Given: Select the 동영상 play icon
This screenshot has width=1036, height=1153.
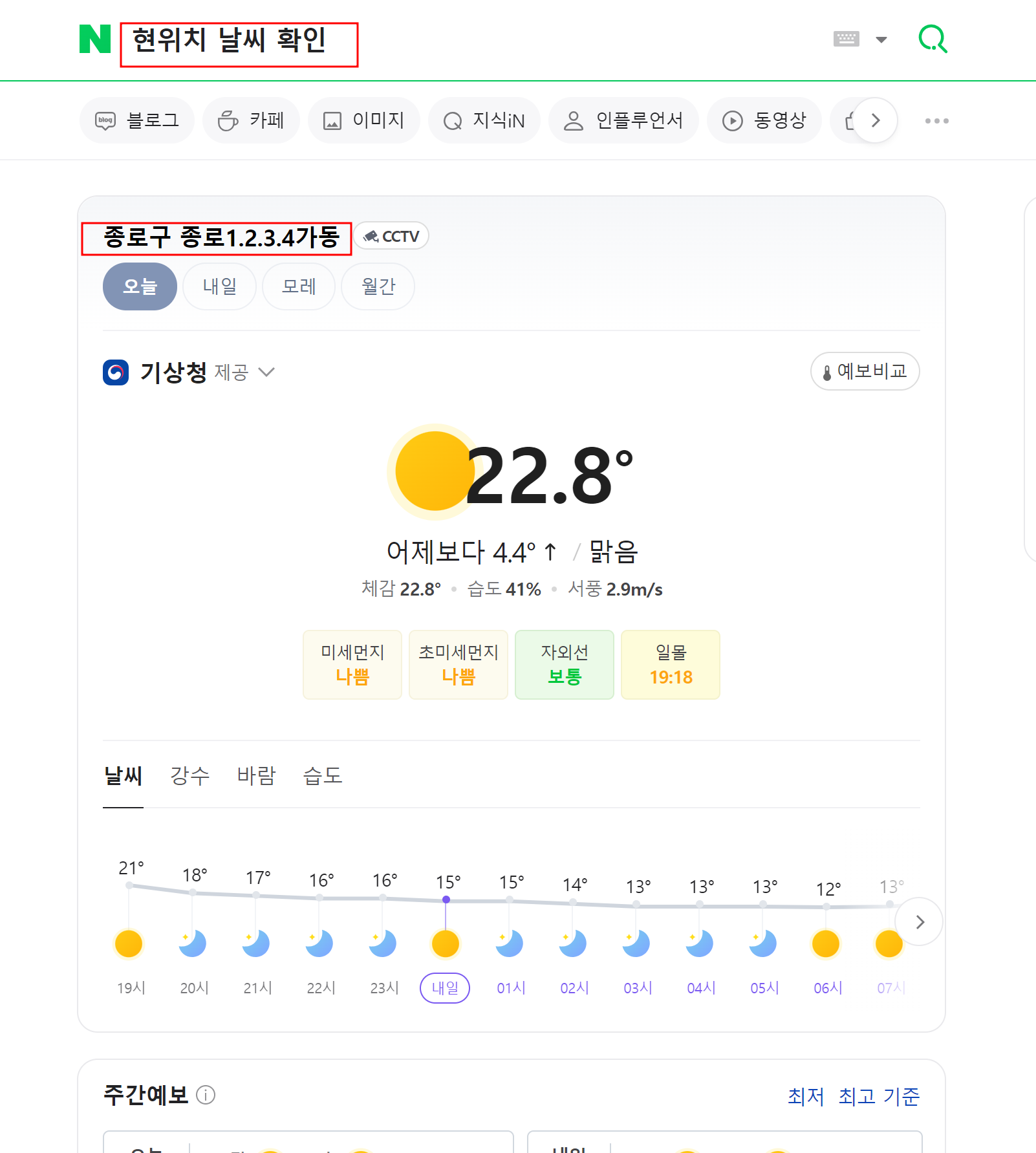Looking at the screenshot, I should [x=731, y=120].
